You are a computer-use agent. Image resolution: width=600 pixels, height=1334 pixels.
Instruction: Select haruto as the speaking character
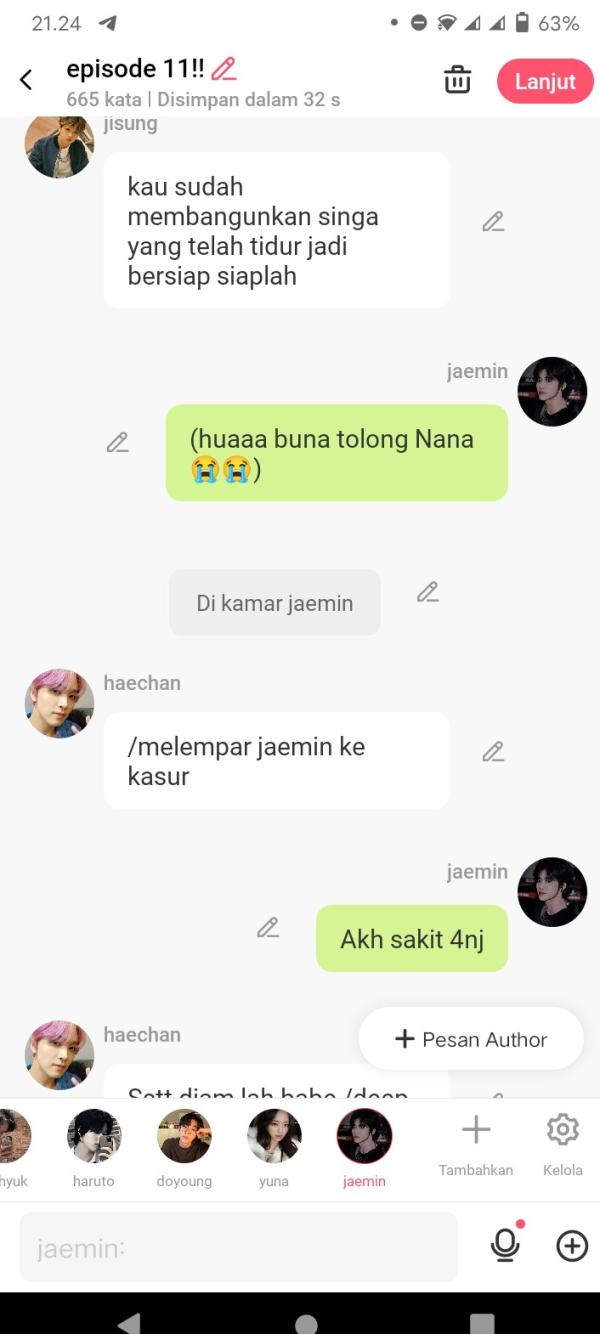94,1147
